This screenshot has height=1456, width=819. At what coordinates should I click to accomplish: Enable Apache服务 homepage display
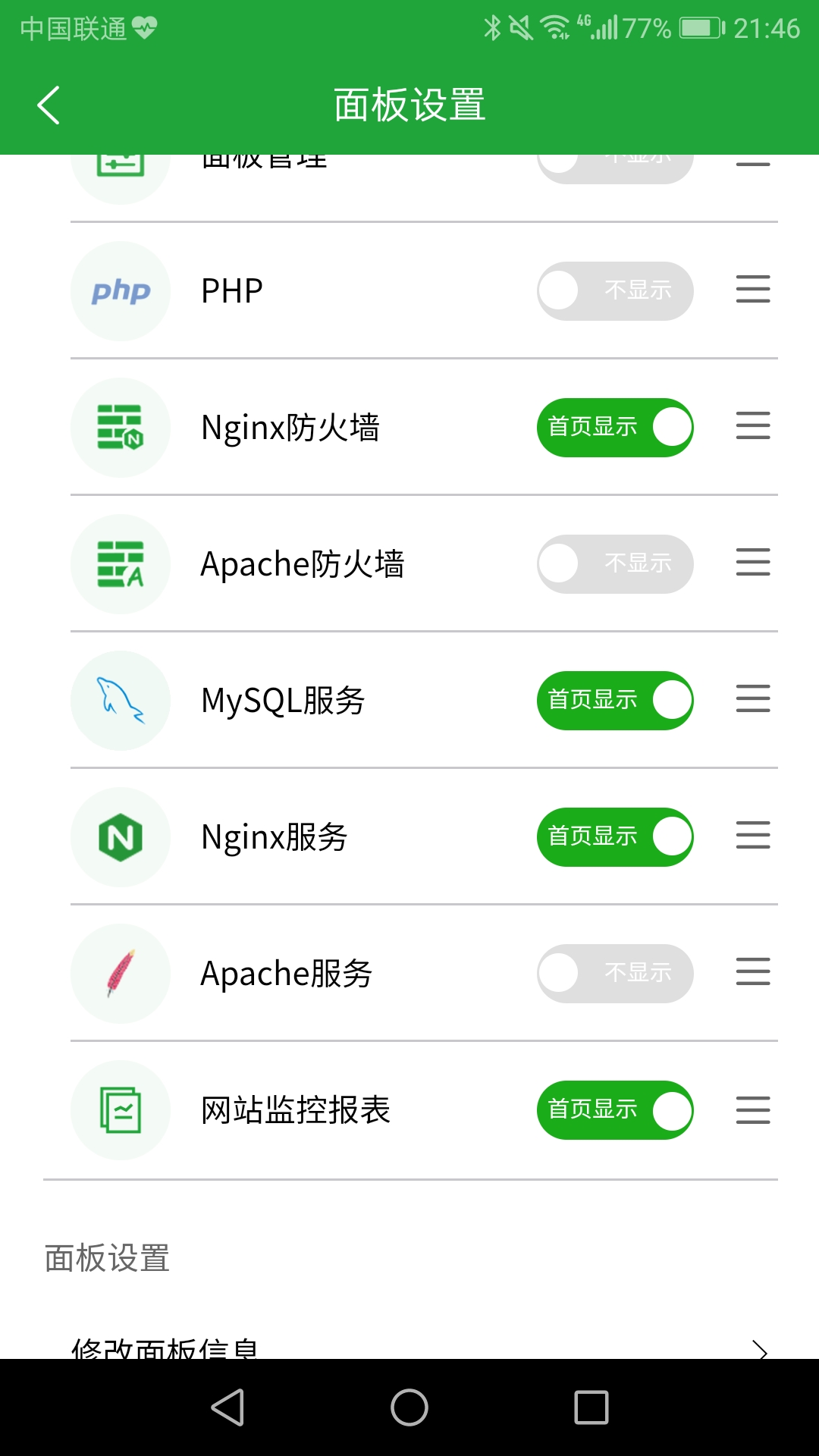tap(615, 974)
